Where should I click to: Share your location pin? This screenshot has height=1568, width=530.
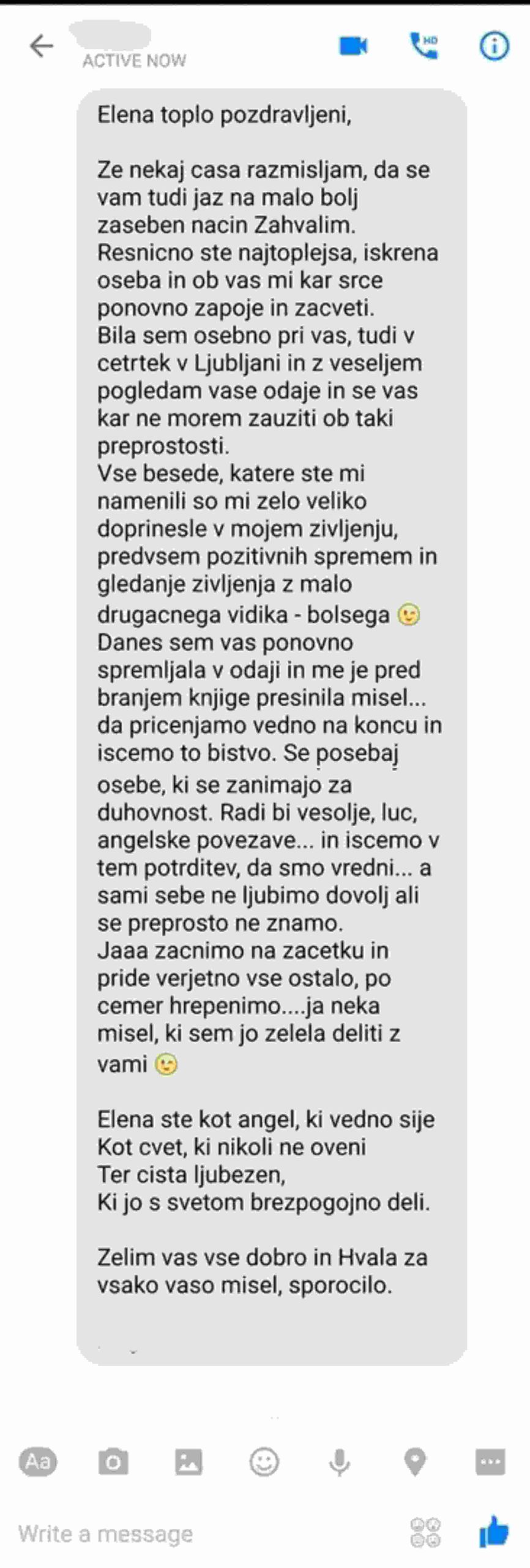(415, 1463)
